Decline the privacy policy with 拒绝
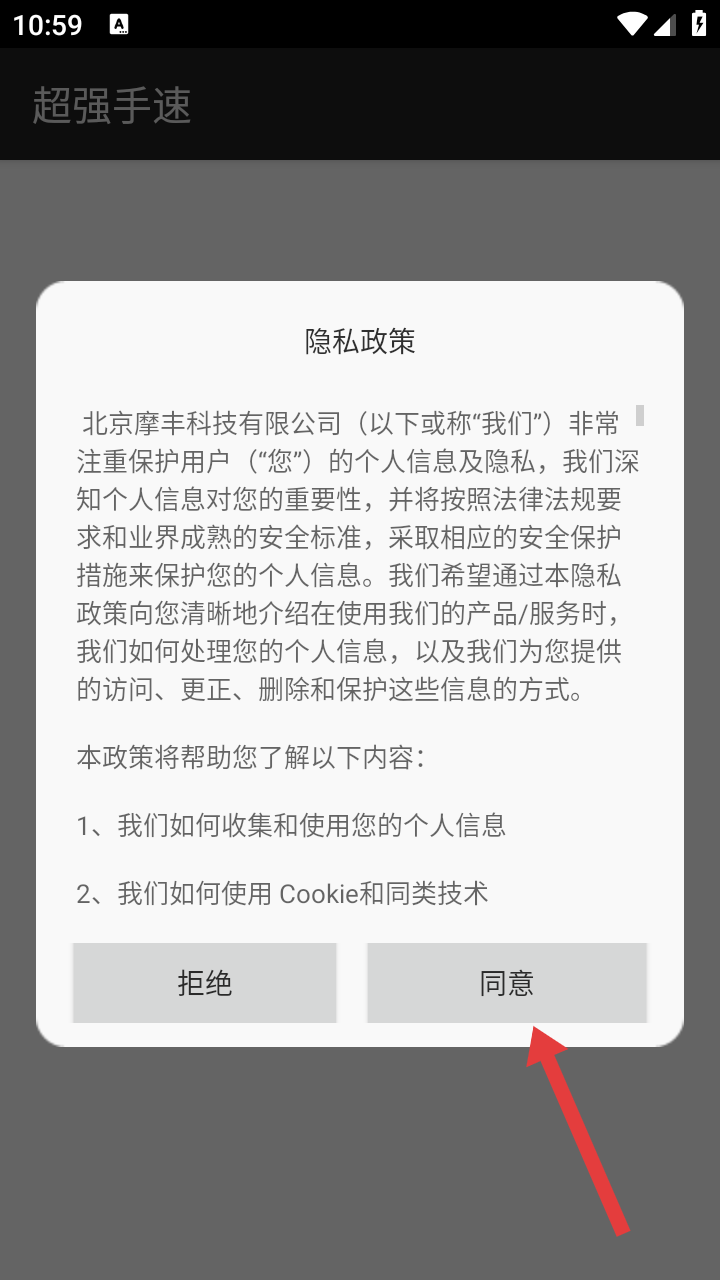 click(205, 983)
